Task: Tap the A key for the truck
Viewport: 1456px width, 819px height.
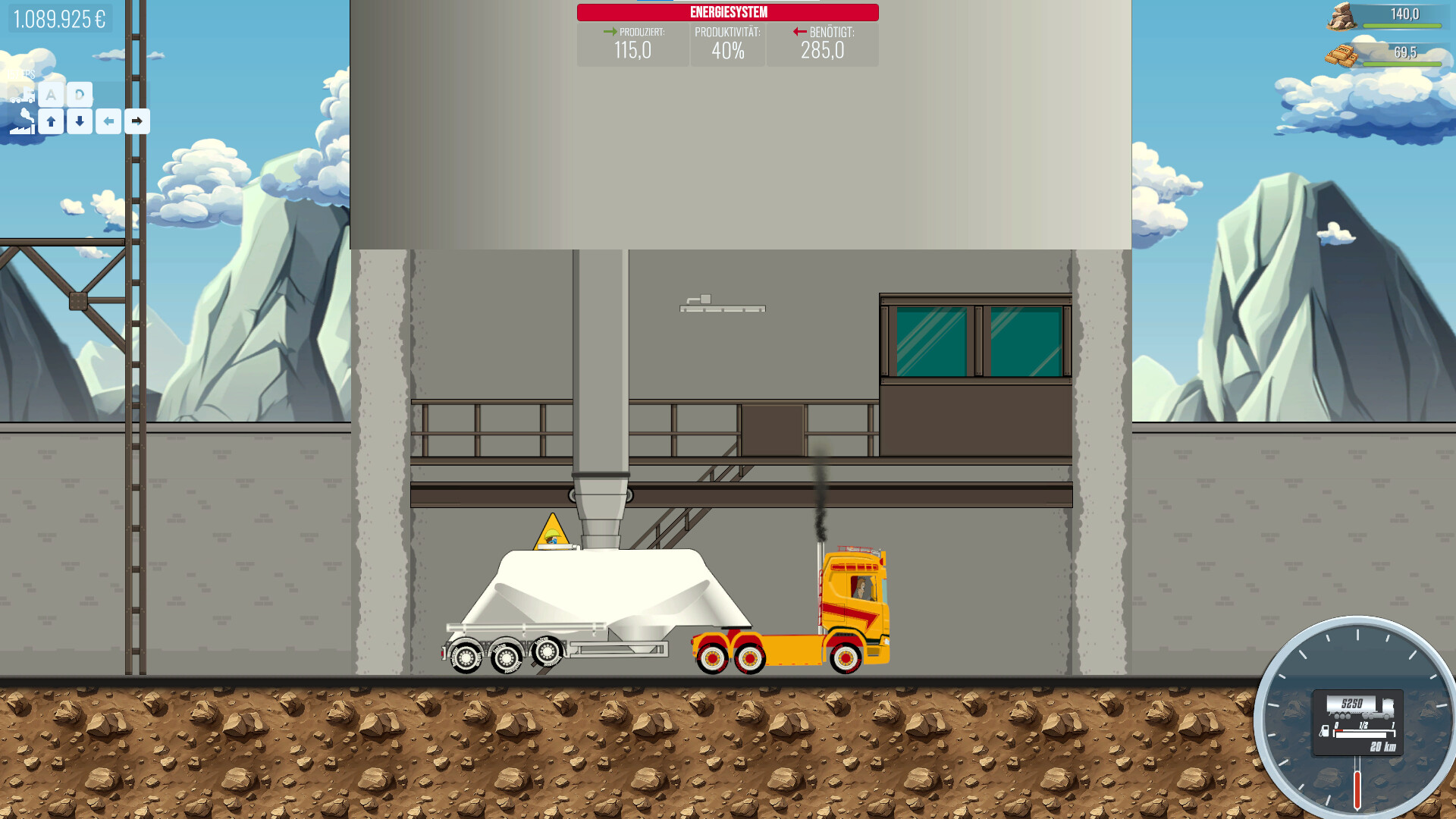Action: click(51, 95)
